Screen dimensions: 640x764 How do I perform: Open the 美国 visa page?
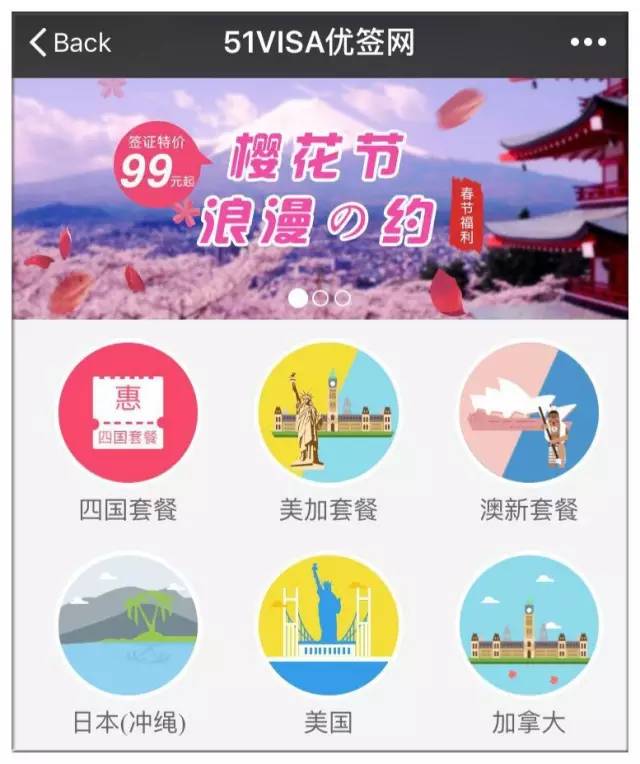[x=328, y=625]
